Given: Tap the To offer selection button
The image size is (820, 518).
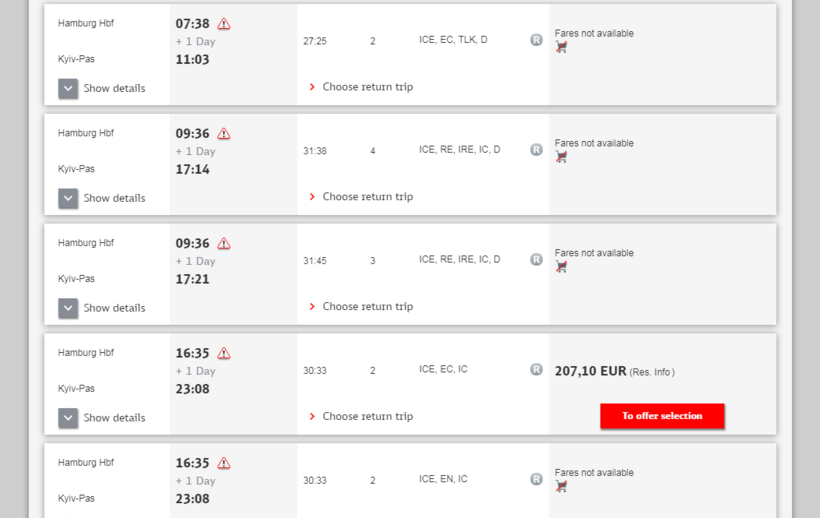Looking at the screenshot, I should [662, 416].
